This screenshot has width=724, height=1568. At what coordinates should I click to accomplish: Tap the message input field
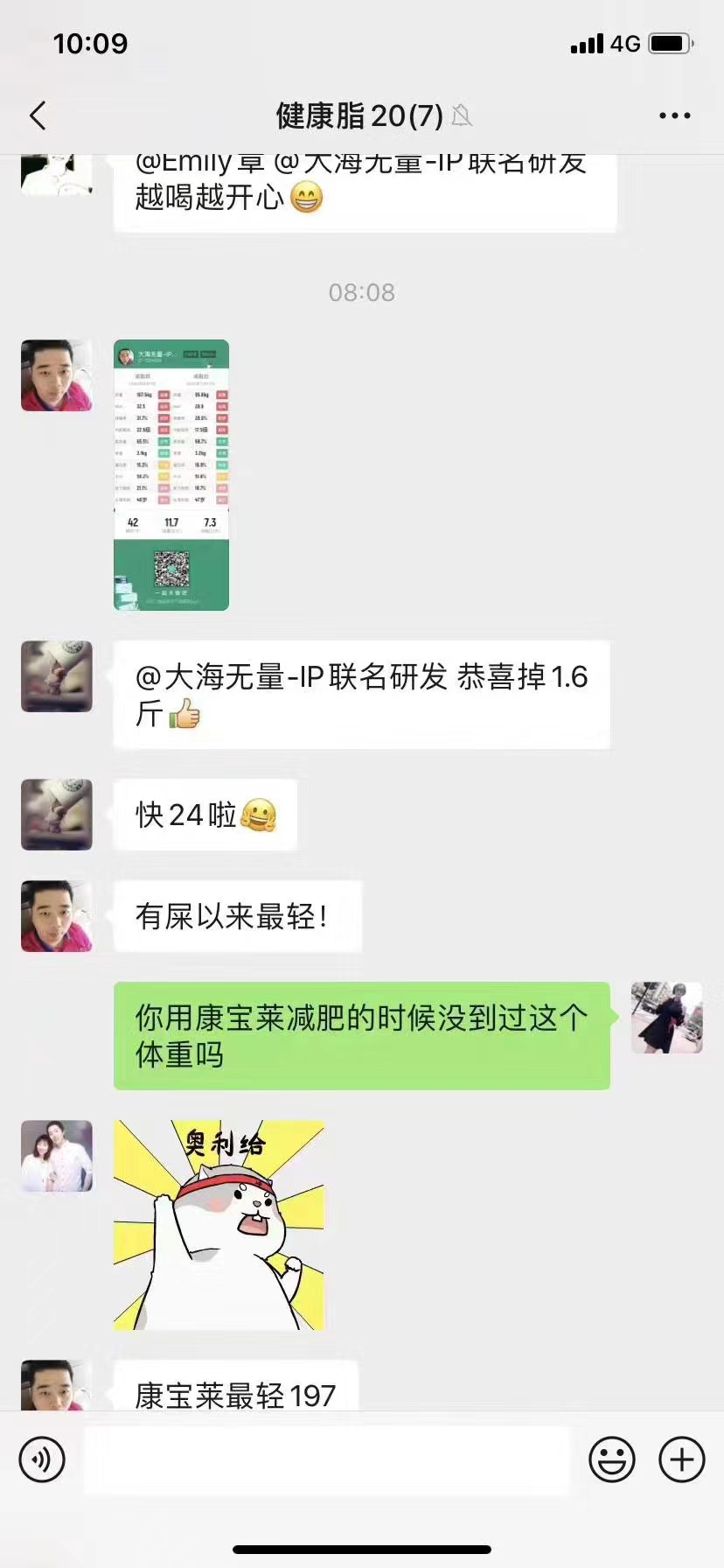(326, 1459)
